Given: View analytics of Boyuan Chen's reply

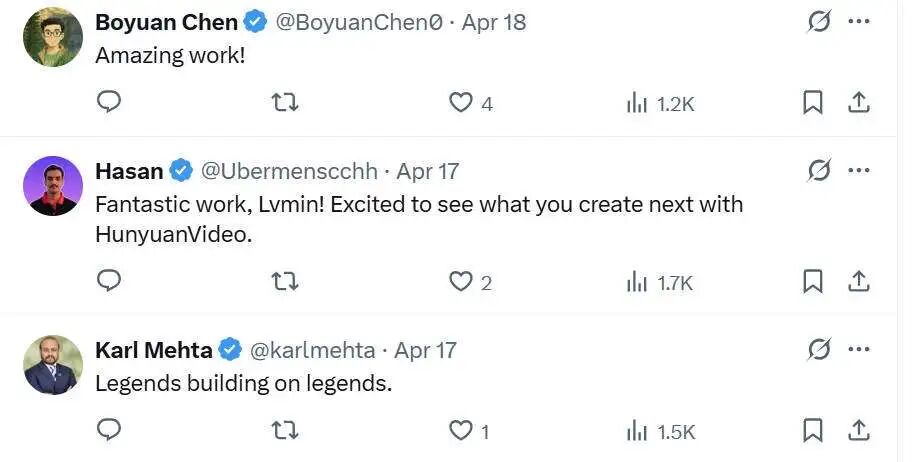Looking at the screenshot, I should [x=659, y=102].
